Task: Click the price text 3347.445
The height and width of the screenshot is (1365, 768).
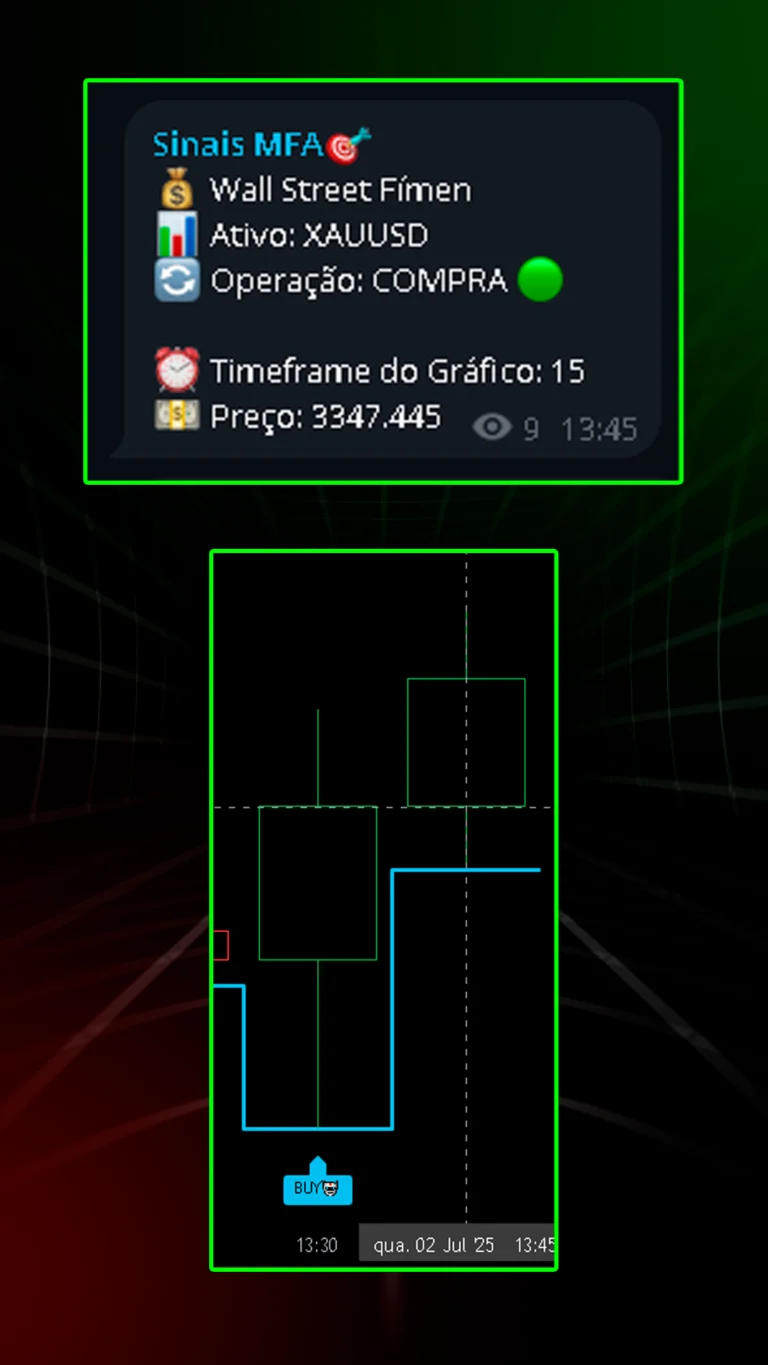Action: click(375, 417)
